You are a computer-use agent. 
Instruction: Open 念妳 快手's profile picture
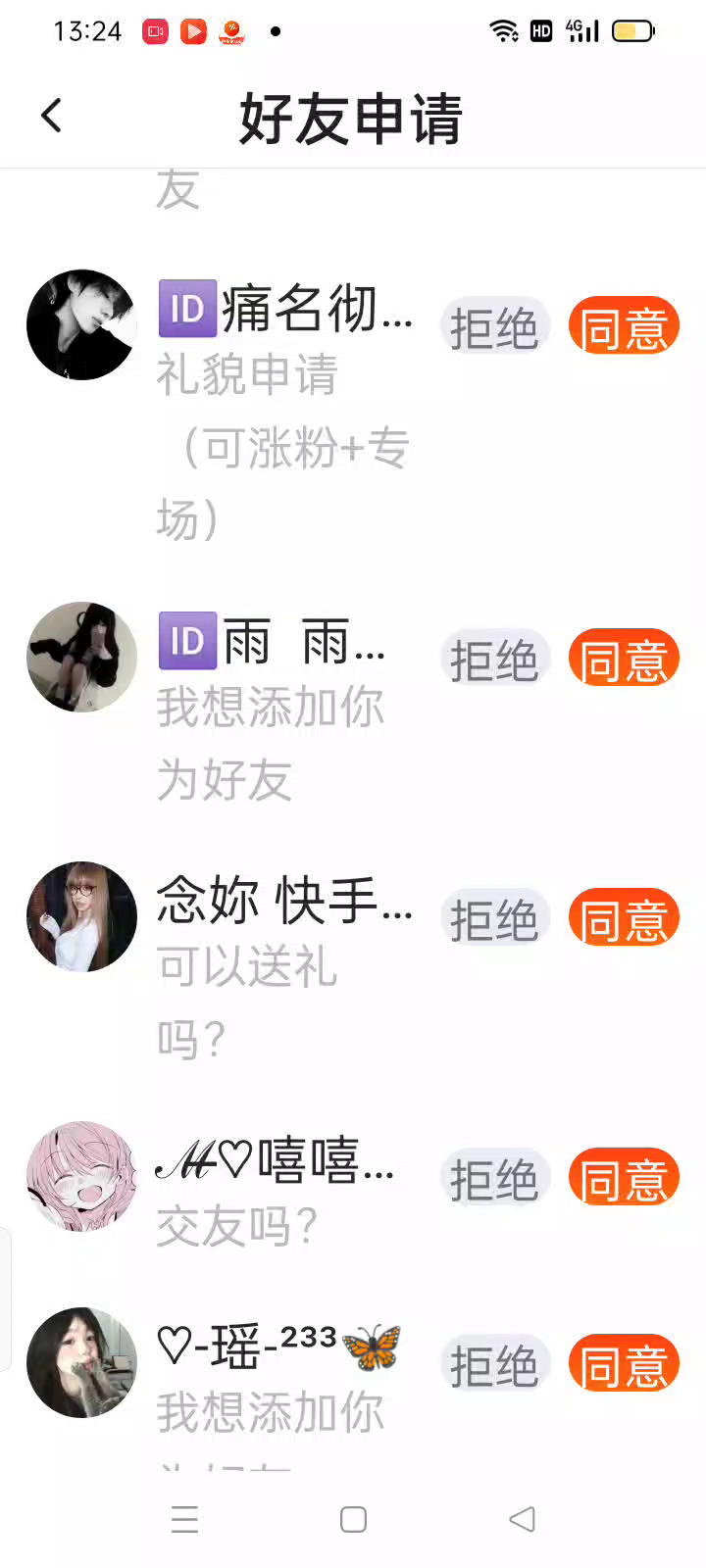(81, 916)
